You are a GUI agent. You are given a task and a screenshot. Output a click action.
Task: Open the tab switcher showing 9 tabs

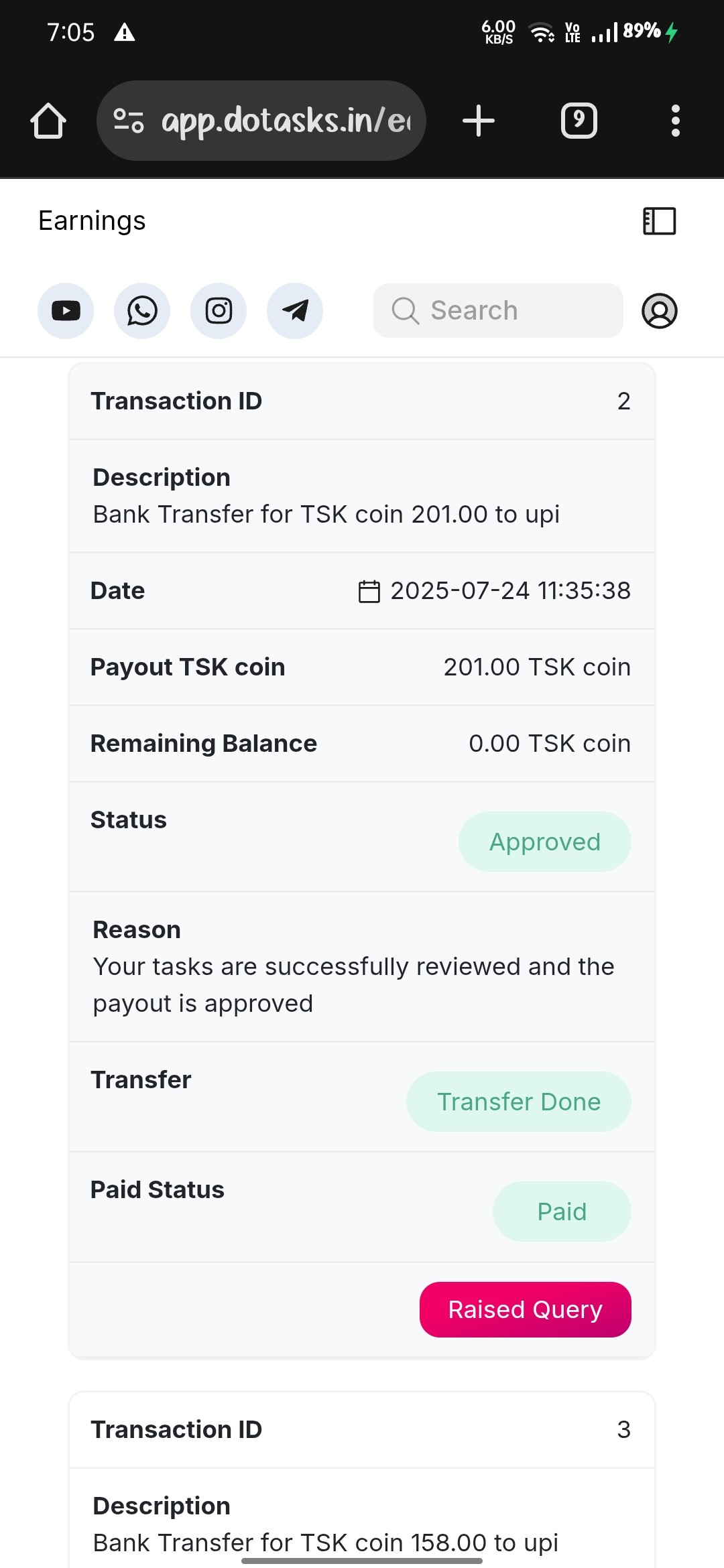pyautogui.click(x=579, y=121)
